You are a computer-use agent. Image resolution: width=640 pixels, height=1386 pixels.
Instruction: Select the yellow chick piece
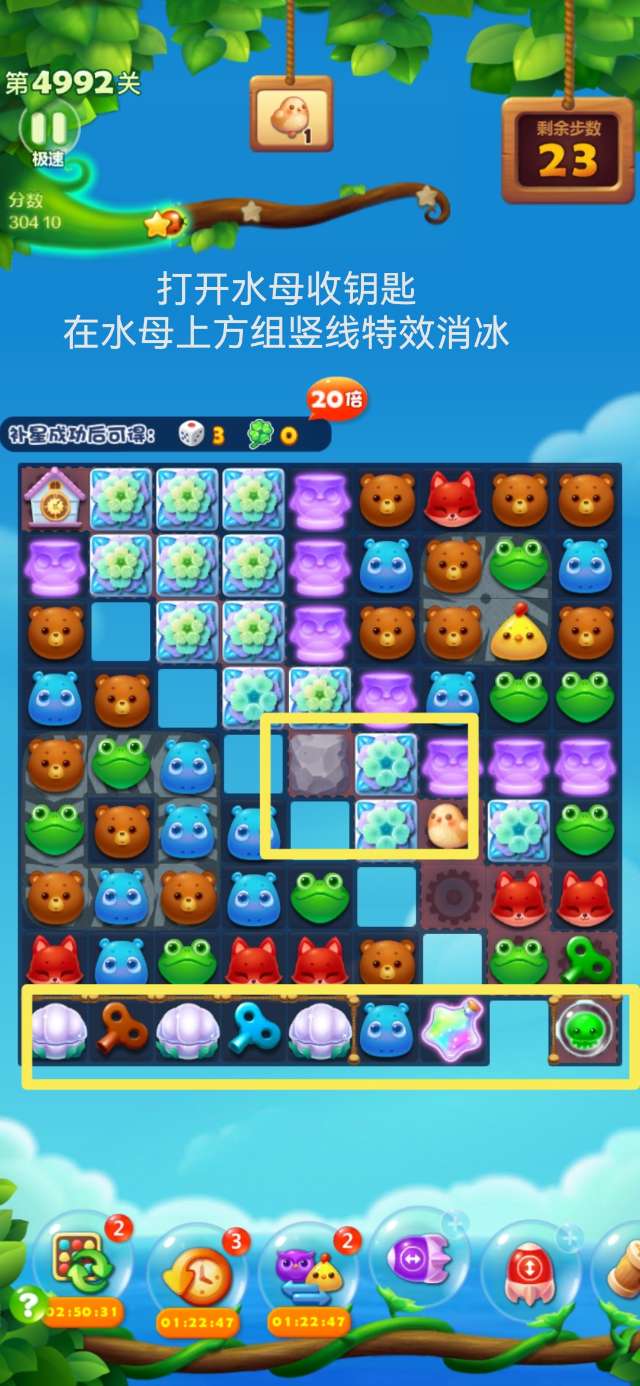tap(518, 629)
